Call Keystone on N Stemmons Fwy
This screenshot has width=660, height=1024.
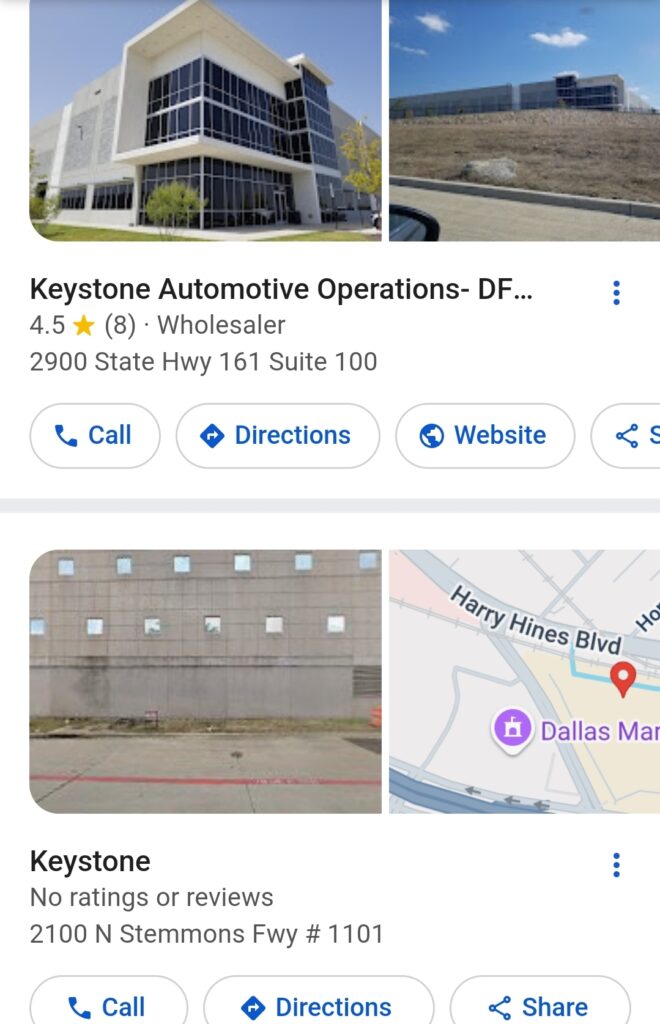coord(108,1005)
